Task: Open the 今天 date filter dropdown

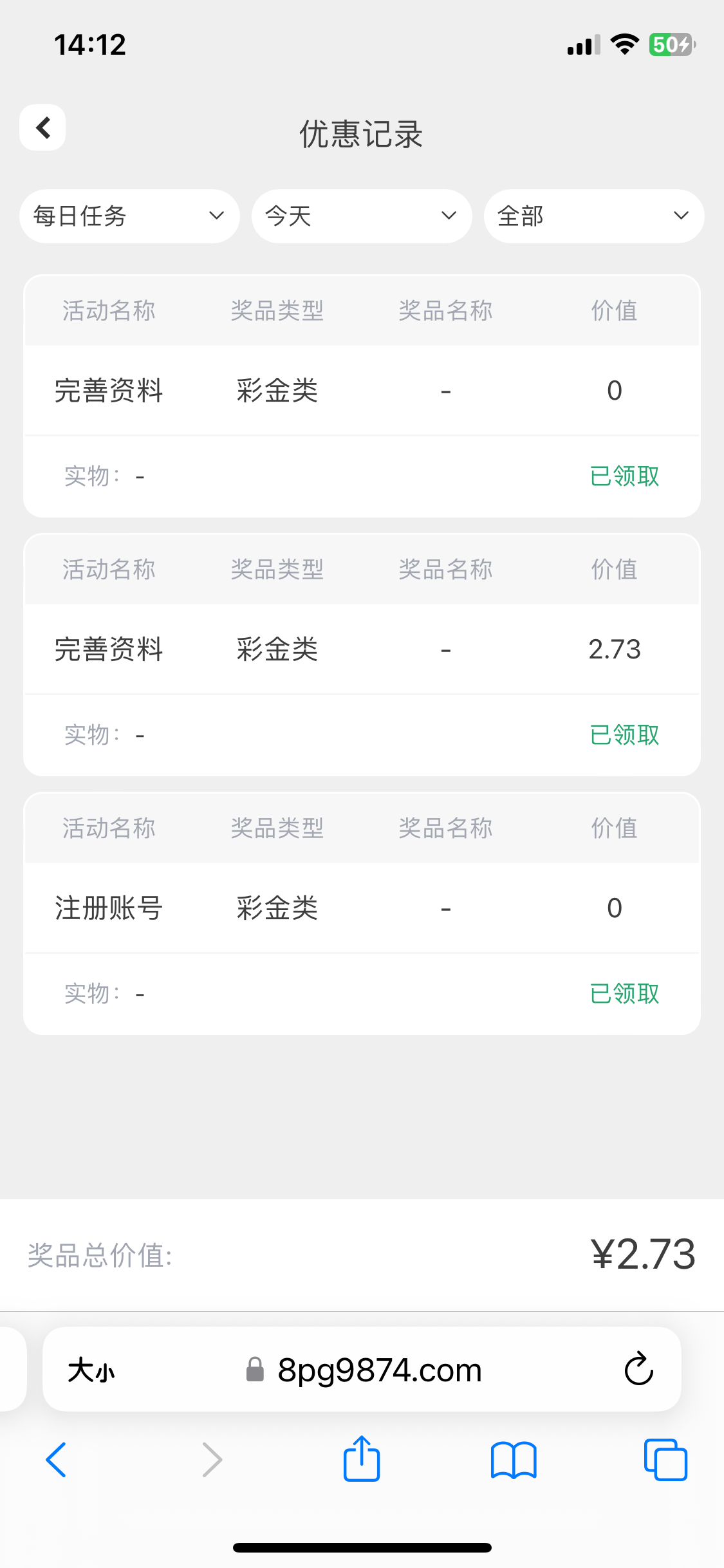Action: (361, 216)
